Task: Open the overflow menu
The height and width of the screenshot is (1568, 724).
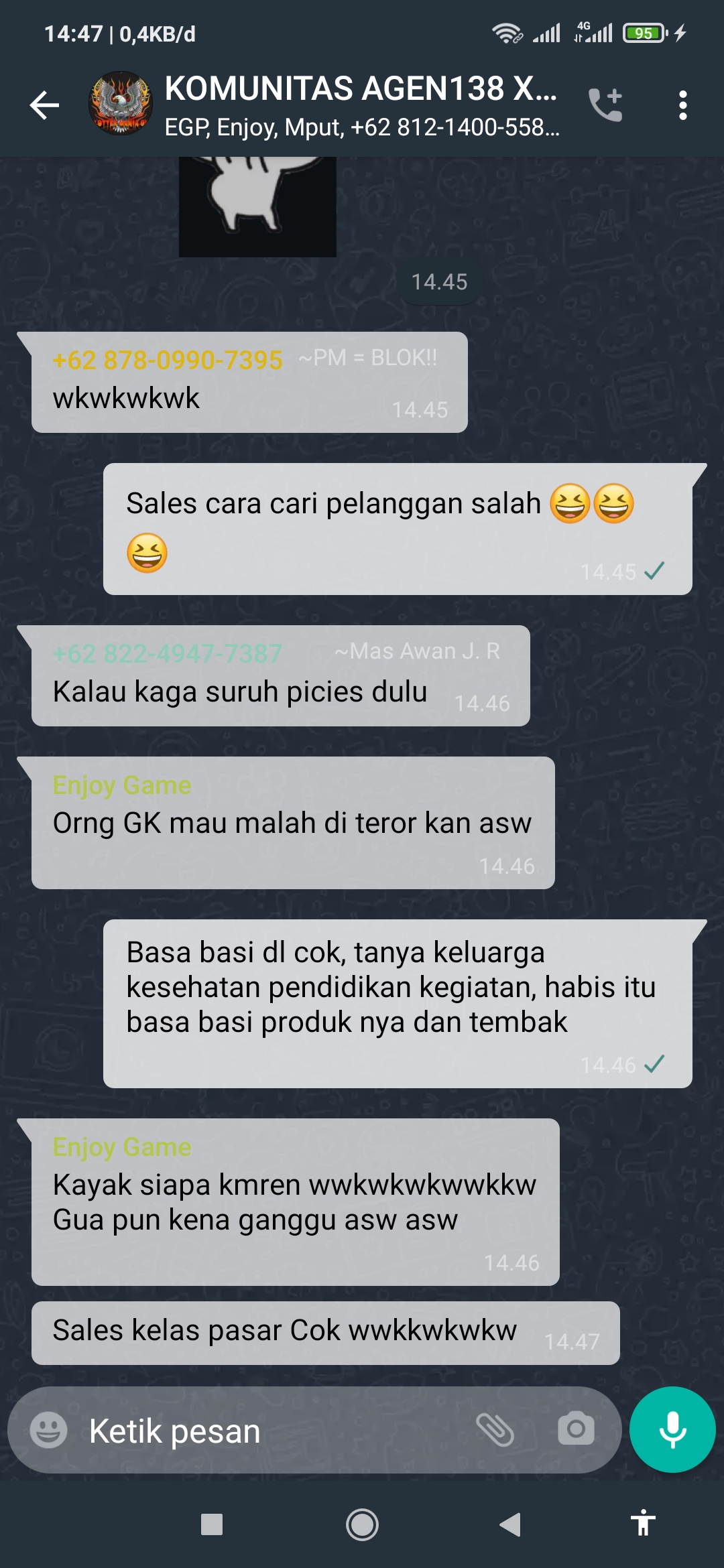Action: click(682, 105)
